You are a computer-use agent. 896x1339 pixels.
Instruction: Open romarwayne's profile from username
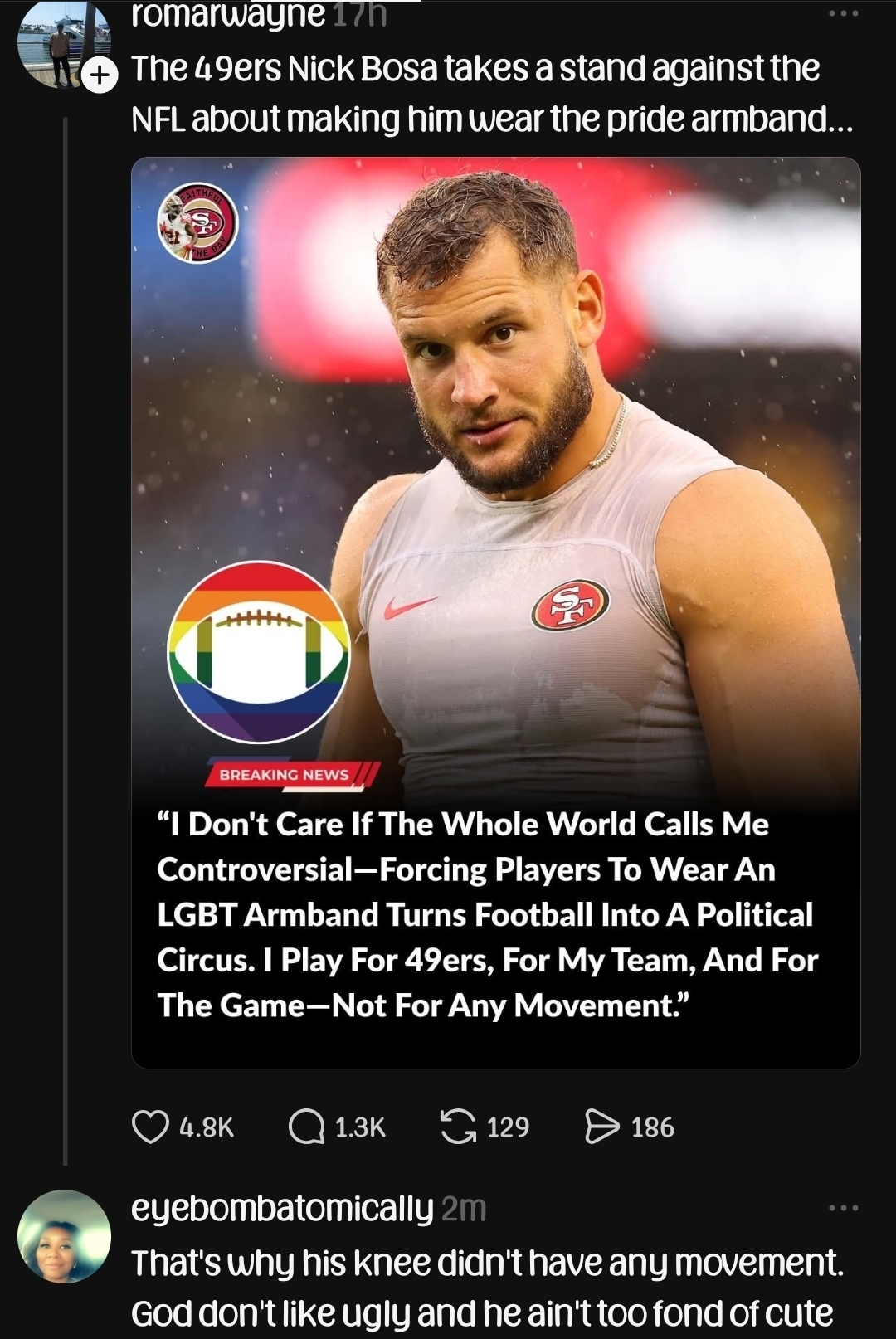pyautogui.click(x=228, y=15)
